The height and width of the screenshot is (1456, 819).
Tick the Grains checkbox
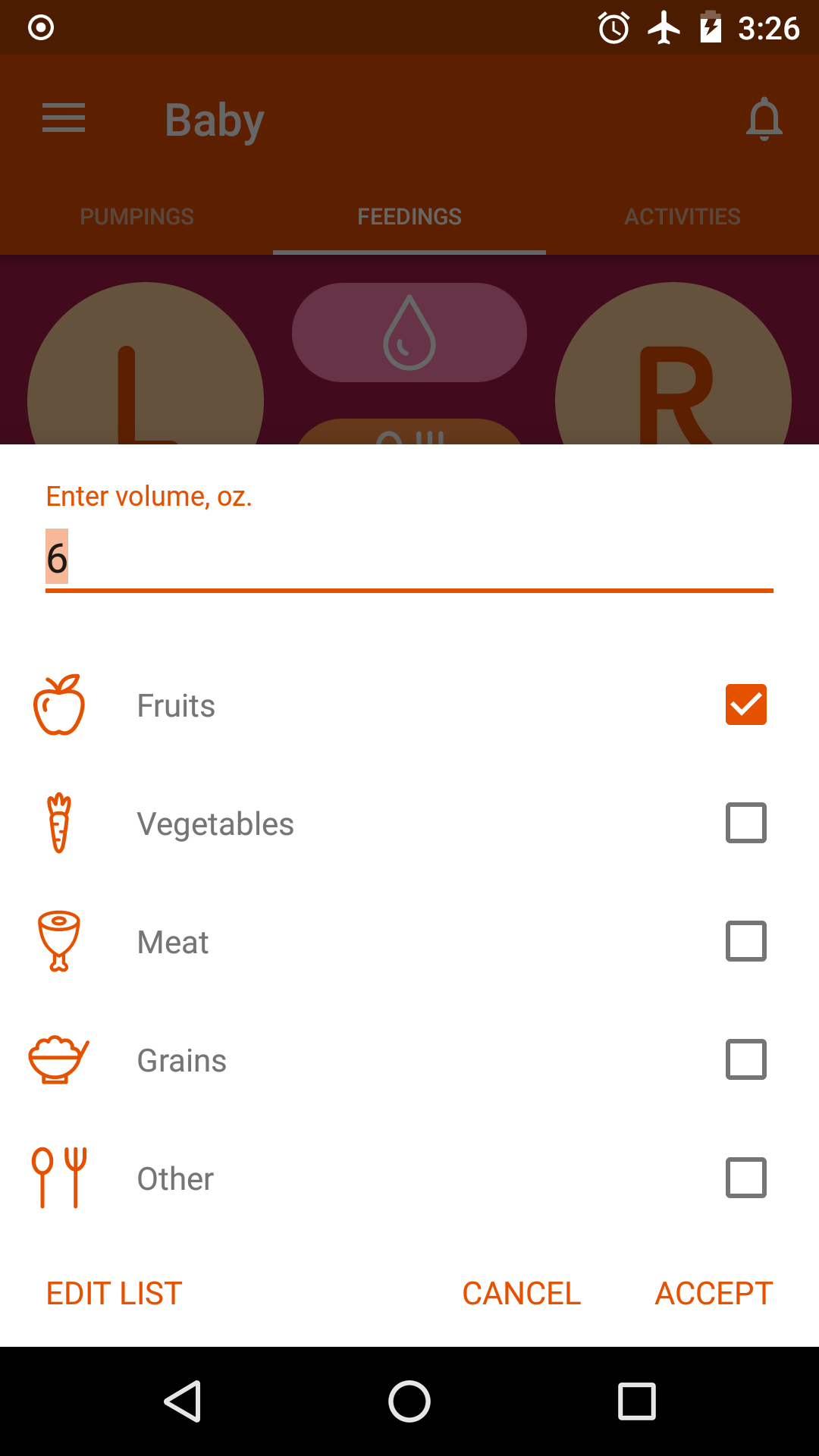coord(745,1059)
